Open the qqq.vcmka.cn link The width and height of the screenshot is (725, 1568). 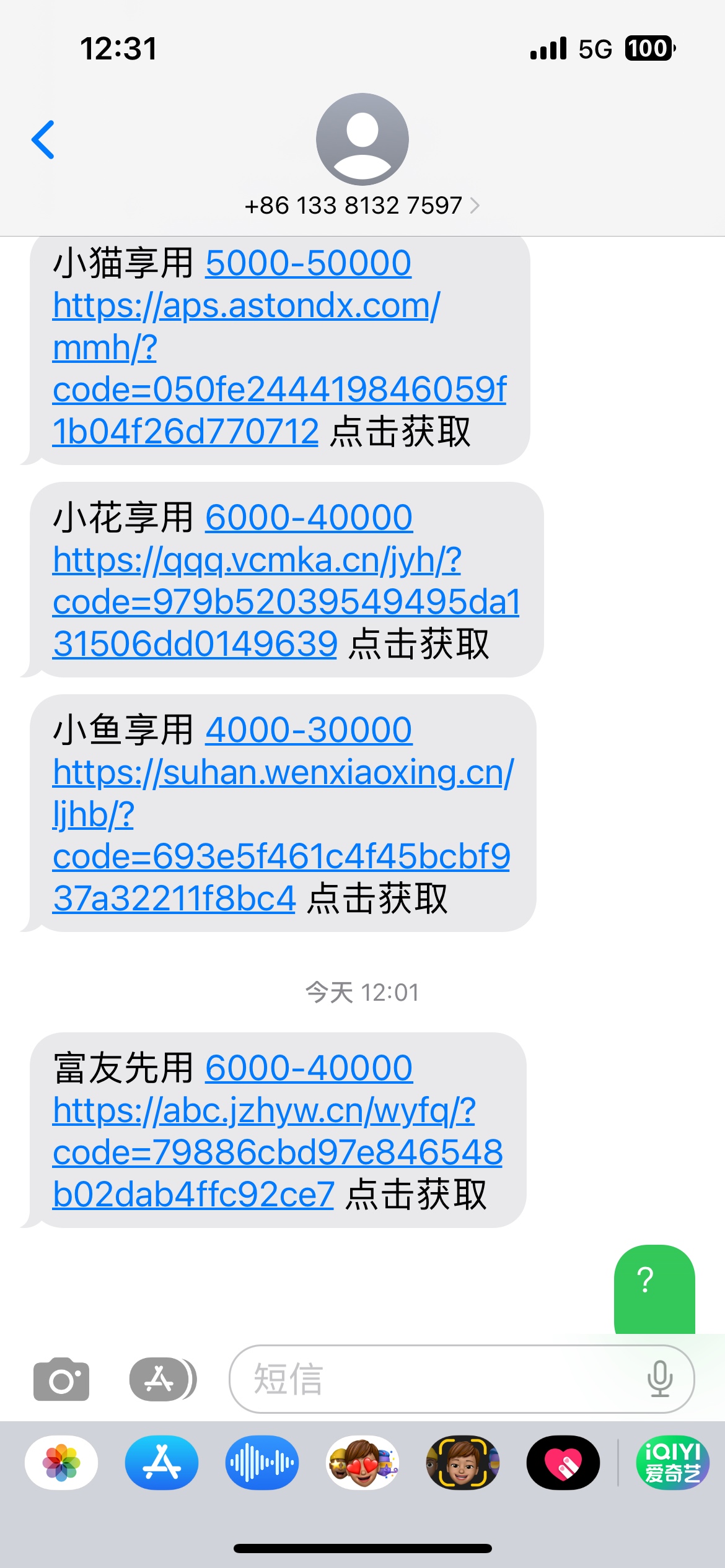[257, 560]
